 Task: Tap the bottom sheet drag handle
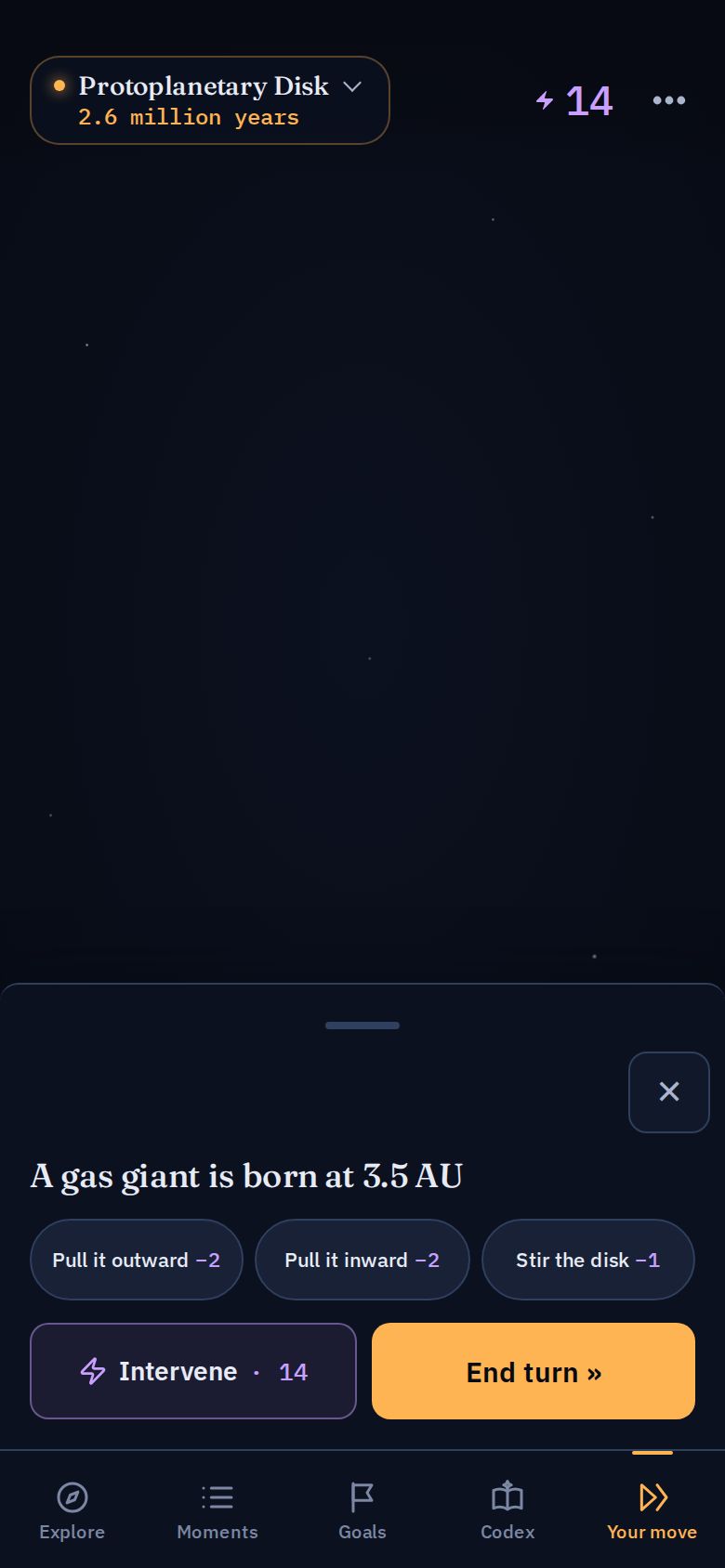[362, 1026]
